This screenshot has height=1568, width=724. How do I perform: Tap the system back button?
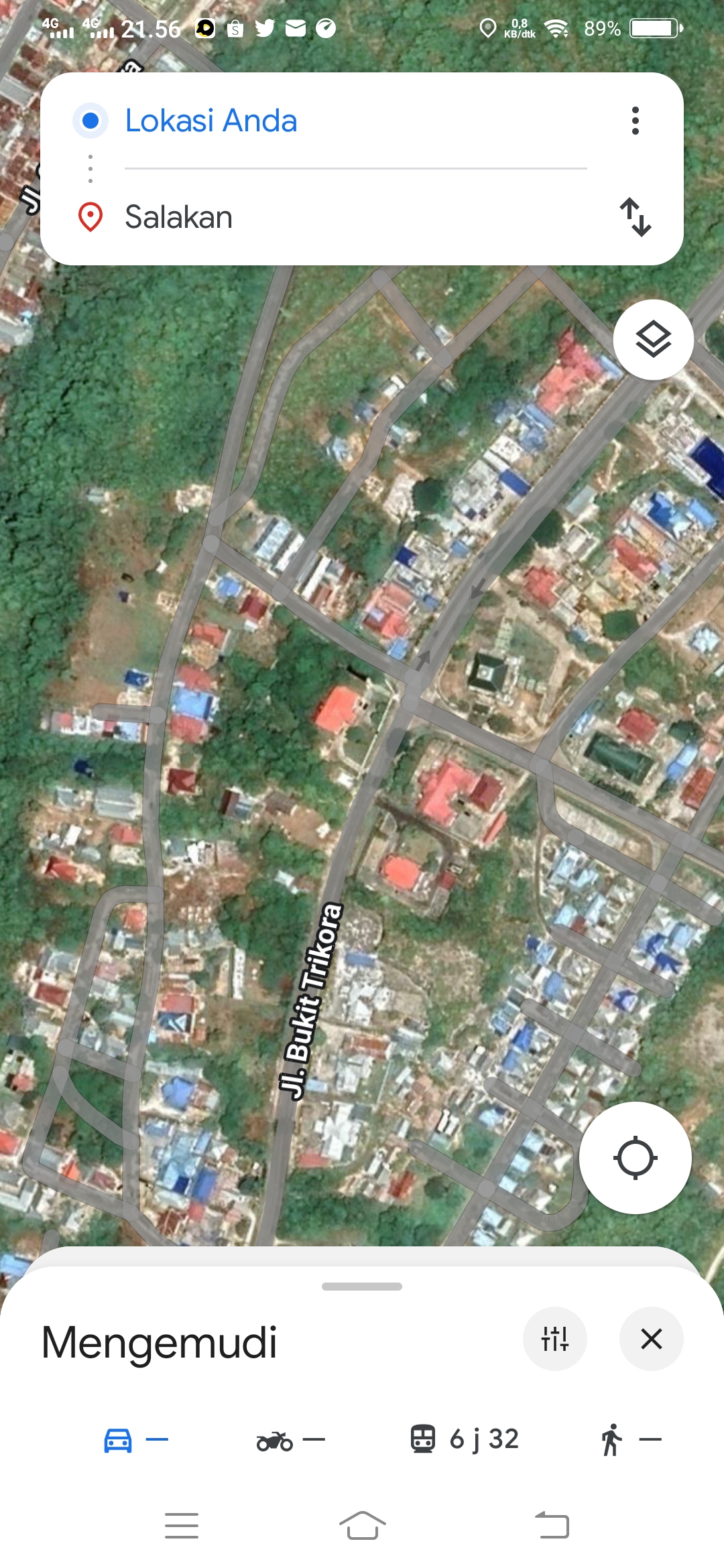click(x=552, y=1526)
